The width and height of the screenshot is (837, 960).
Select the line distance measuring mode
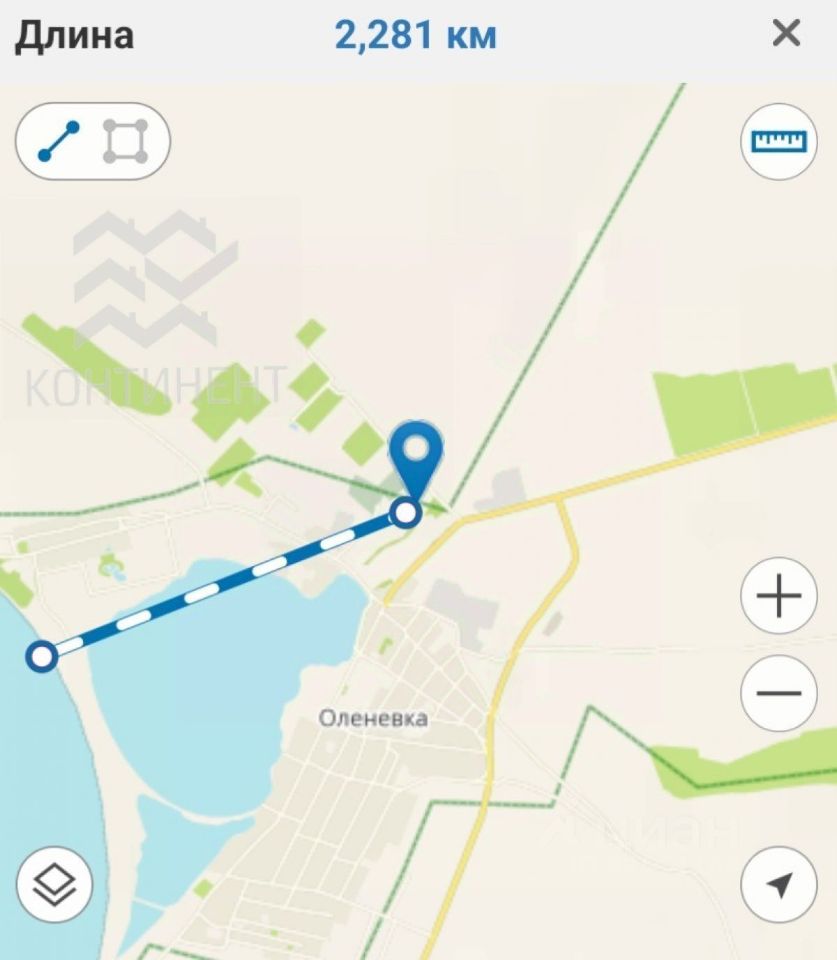(58, 142)
